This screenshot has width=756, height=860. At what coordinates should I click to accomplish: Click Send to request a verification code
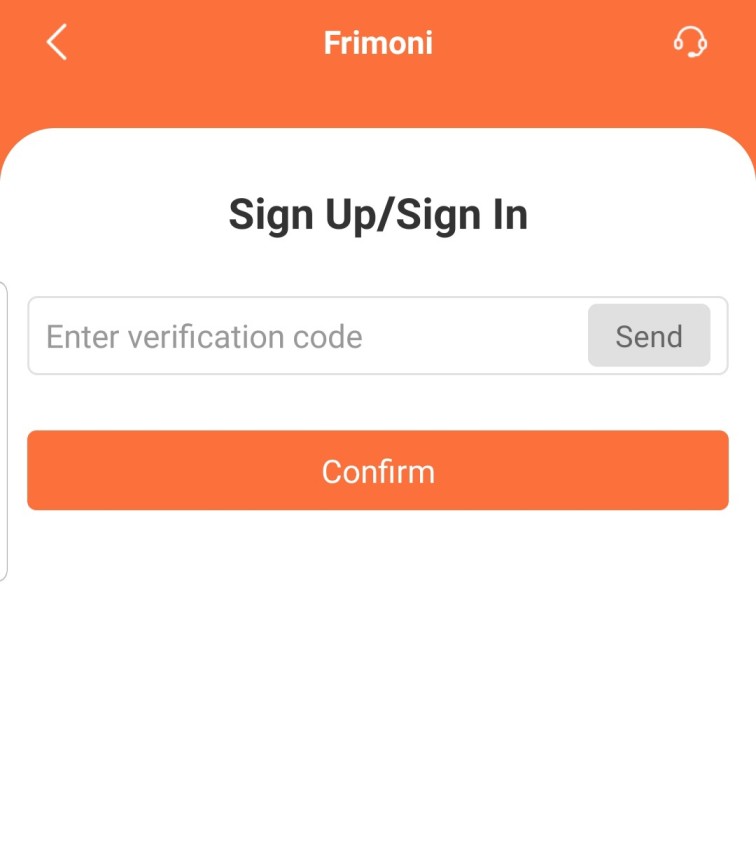(649, 336)
